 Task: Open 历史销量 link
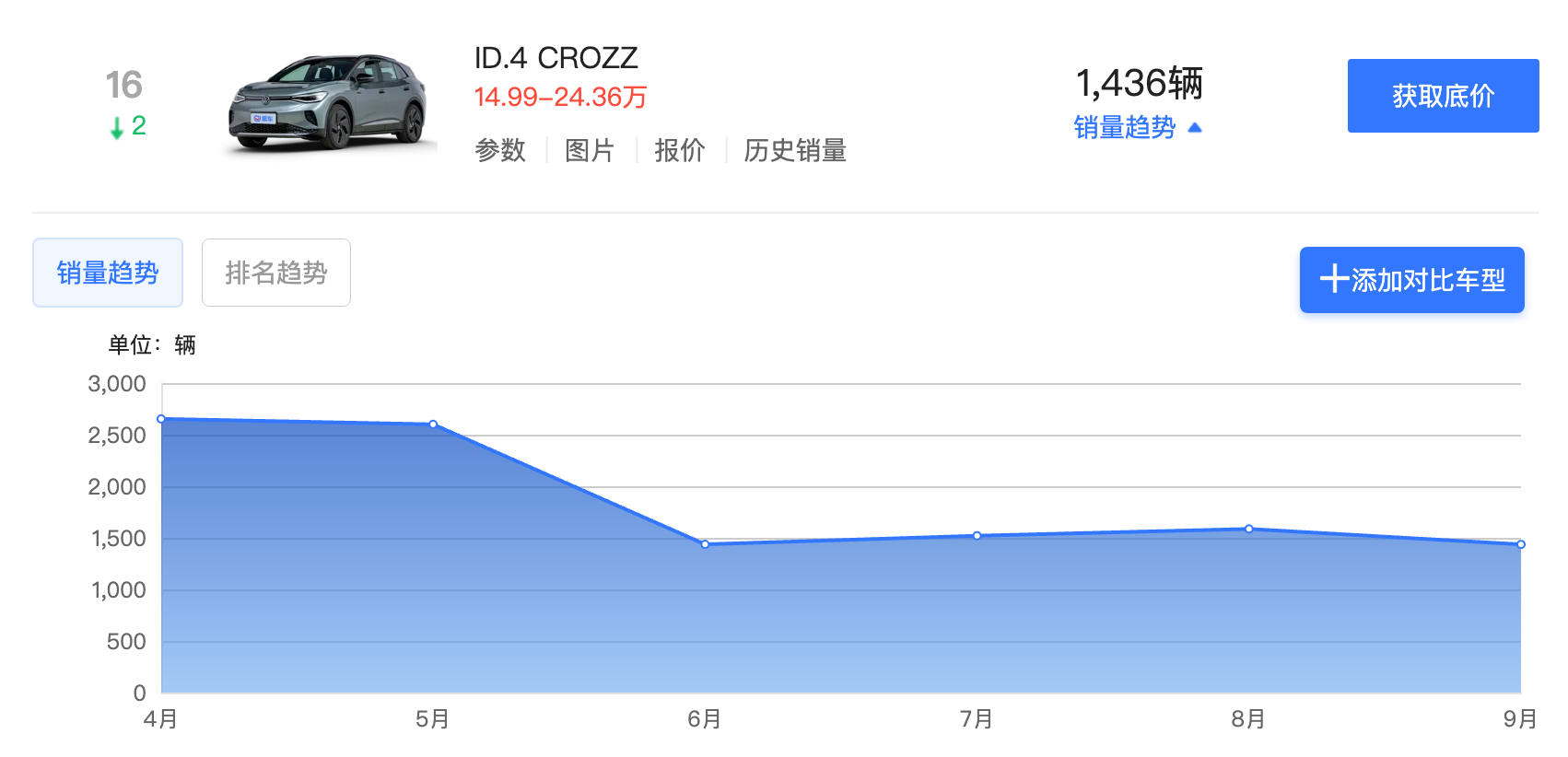795,150
